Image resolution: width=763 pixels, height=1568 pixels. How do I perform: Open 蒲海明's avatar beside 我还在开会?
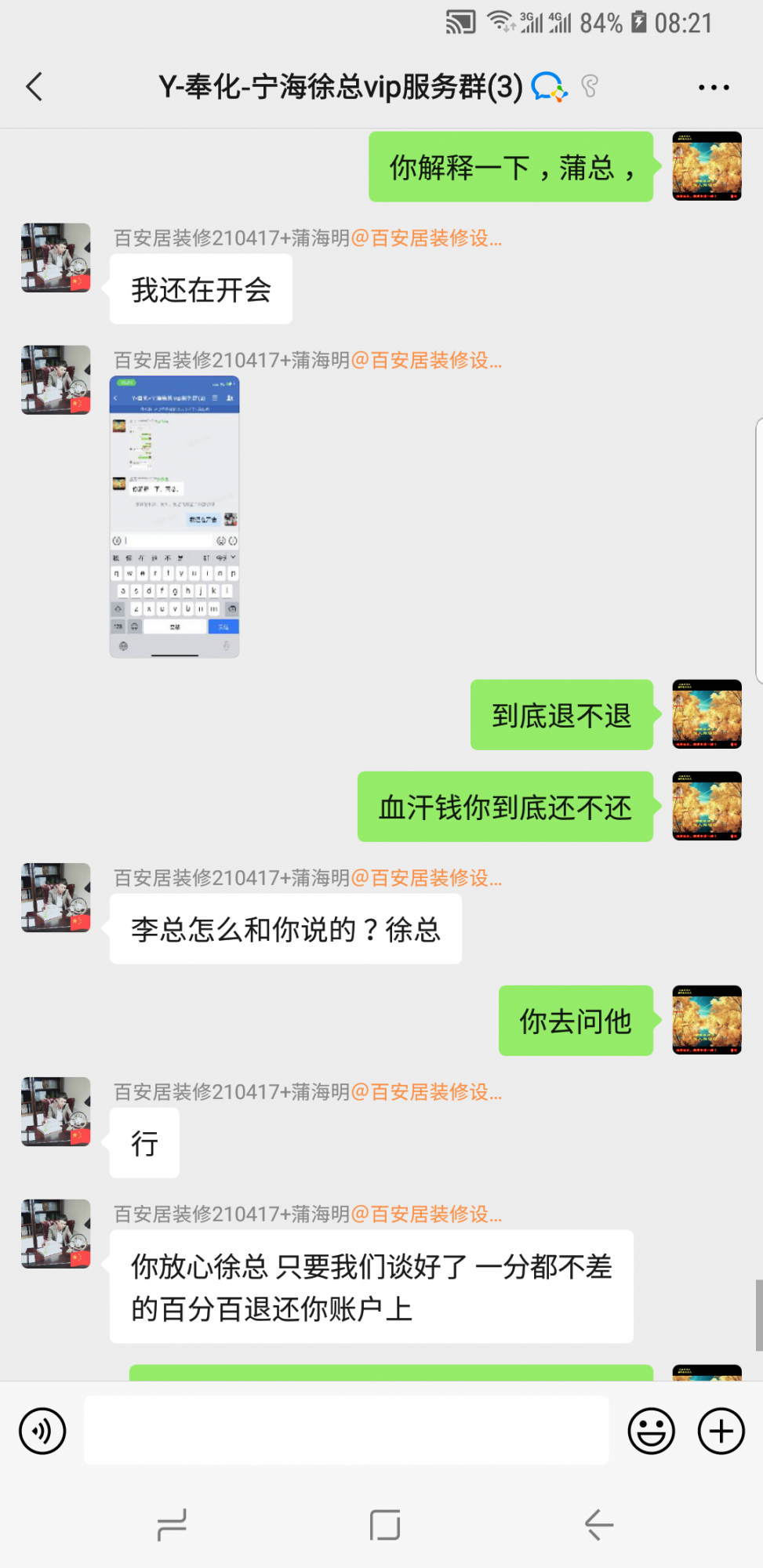pyautogui.click(x=56, y=258)
